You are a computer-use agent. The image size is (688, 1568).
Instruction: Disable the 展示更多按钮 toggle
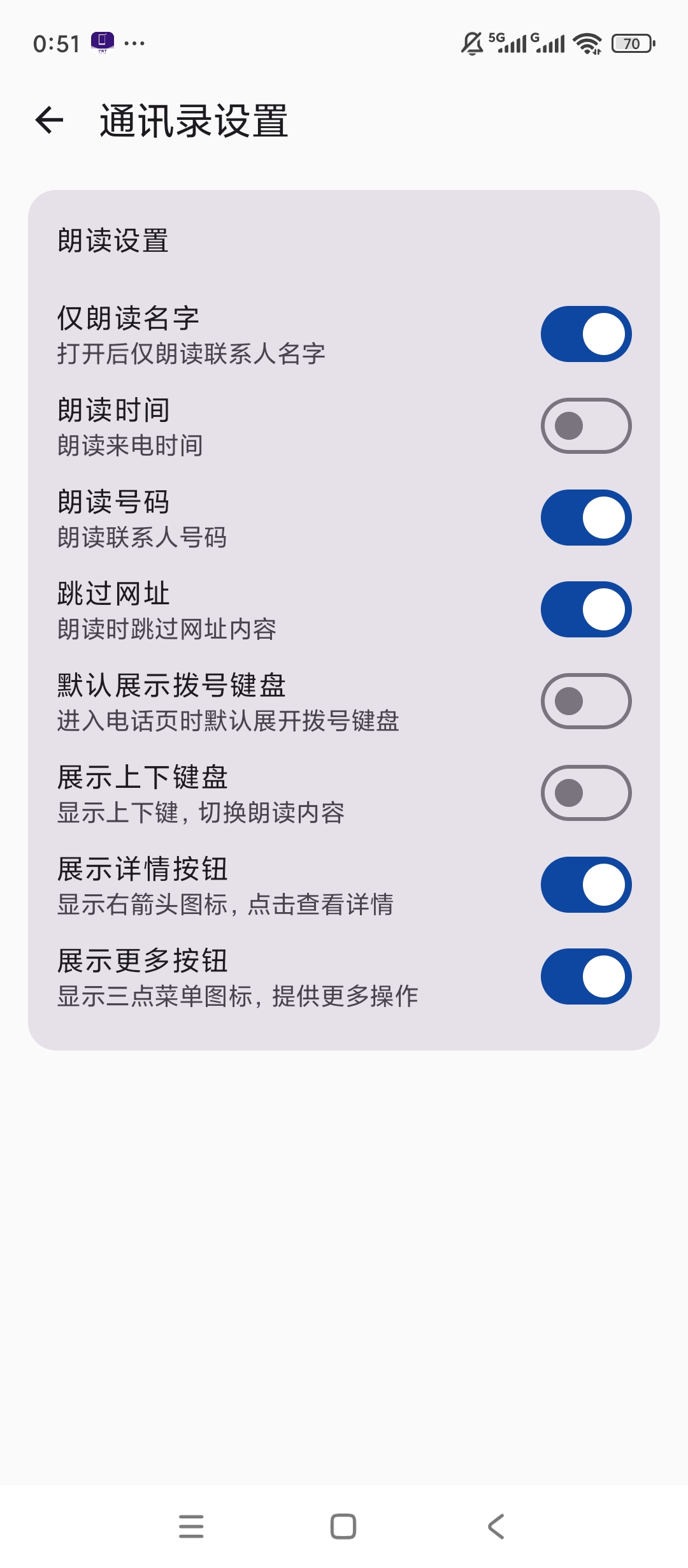(x=586, y=976)
